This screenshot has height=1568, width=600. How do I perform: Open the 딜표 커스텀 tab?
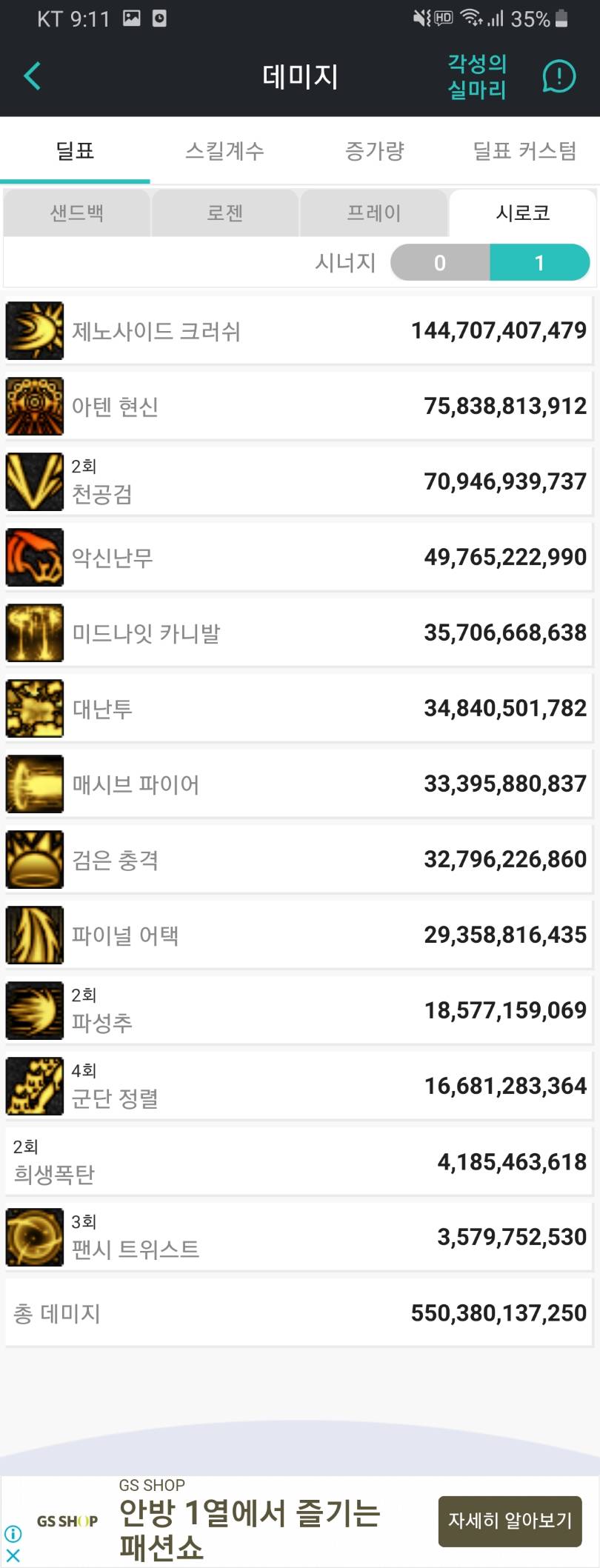(524, 151)
